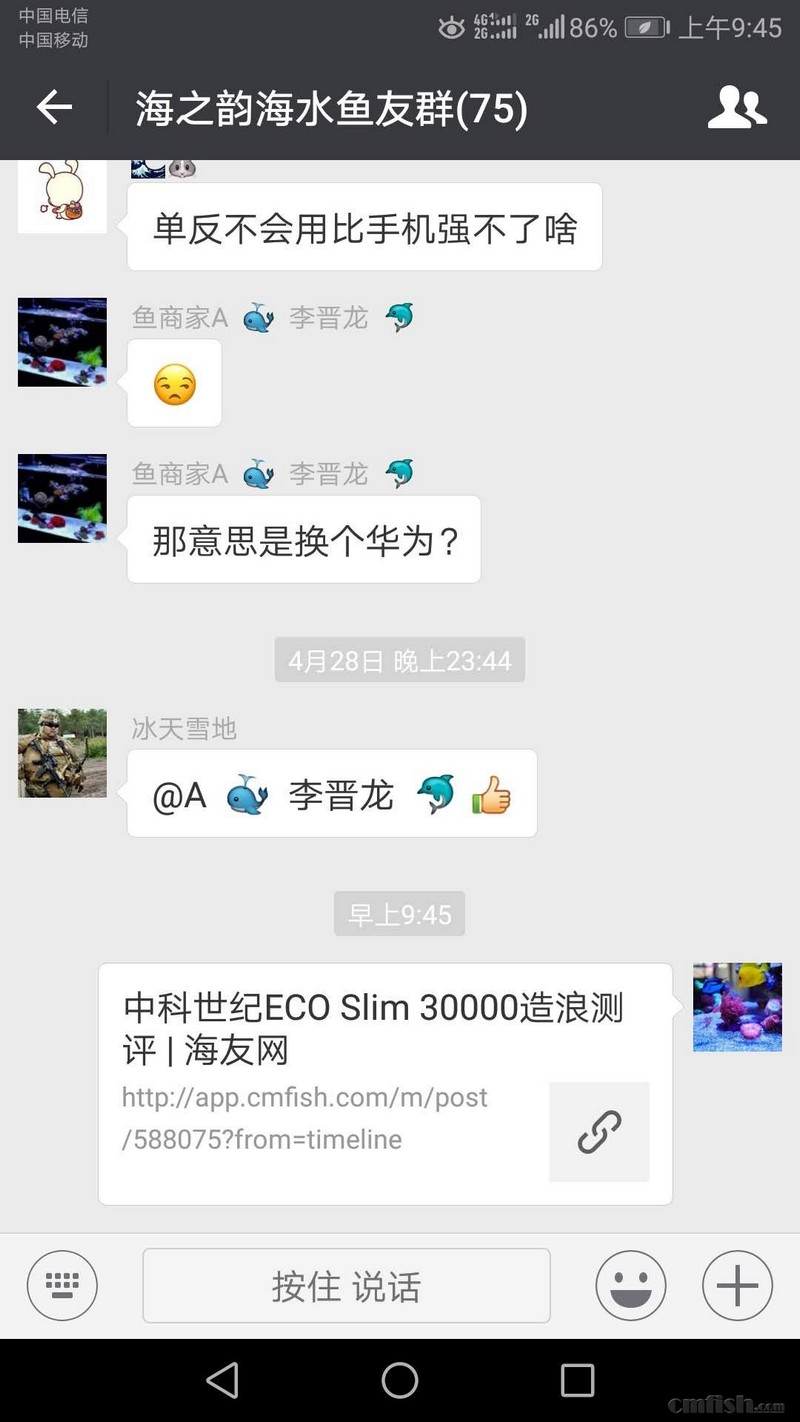This screenshot has height=1422, width=800.
Task: Tap the system home button
Action: tap(399, 1380)
